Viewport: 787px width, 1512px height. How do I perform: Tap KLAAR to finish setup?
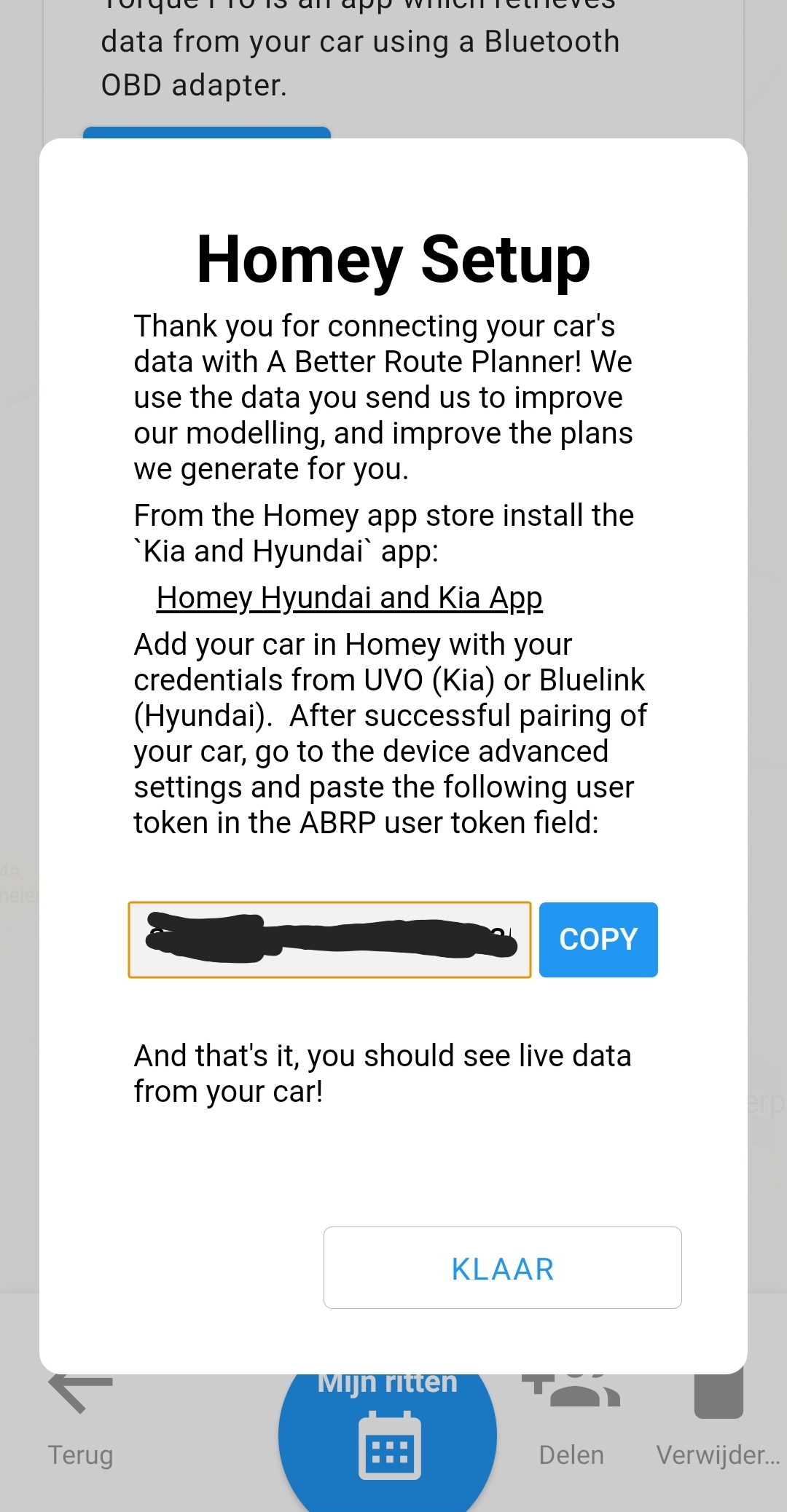click(x=502, y=1268)
